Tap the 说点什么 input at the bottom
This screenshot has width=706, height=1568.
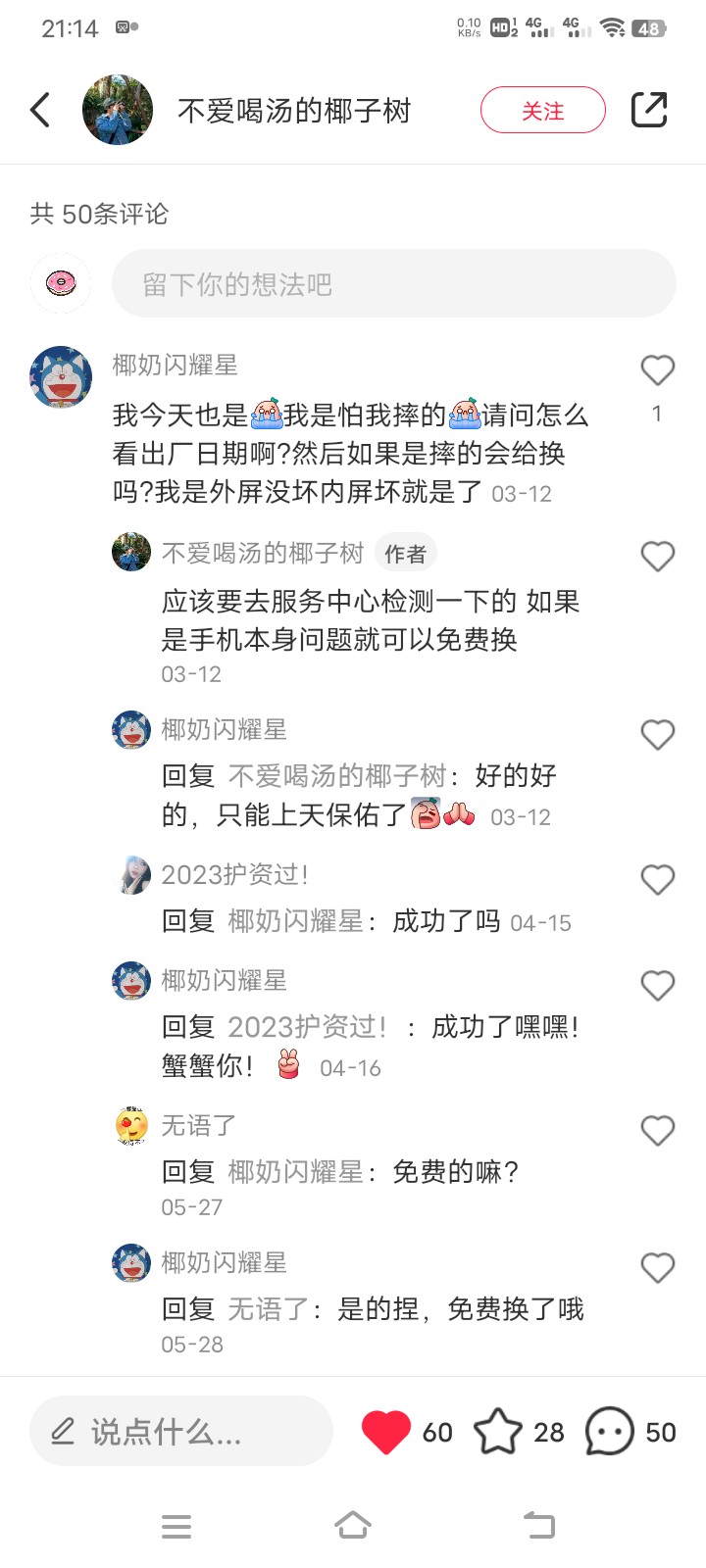181,1432
